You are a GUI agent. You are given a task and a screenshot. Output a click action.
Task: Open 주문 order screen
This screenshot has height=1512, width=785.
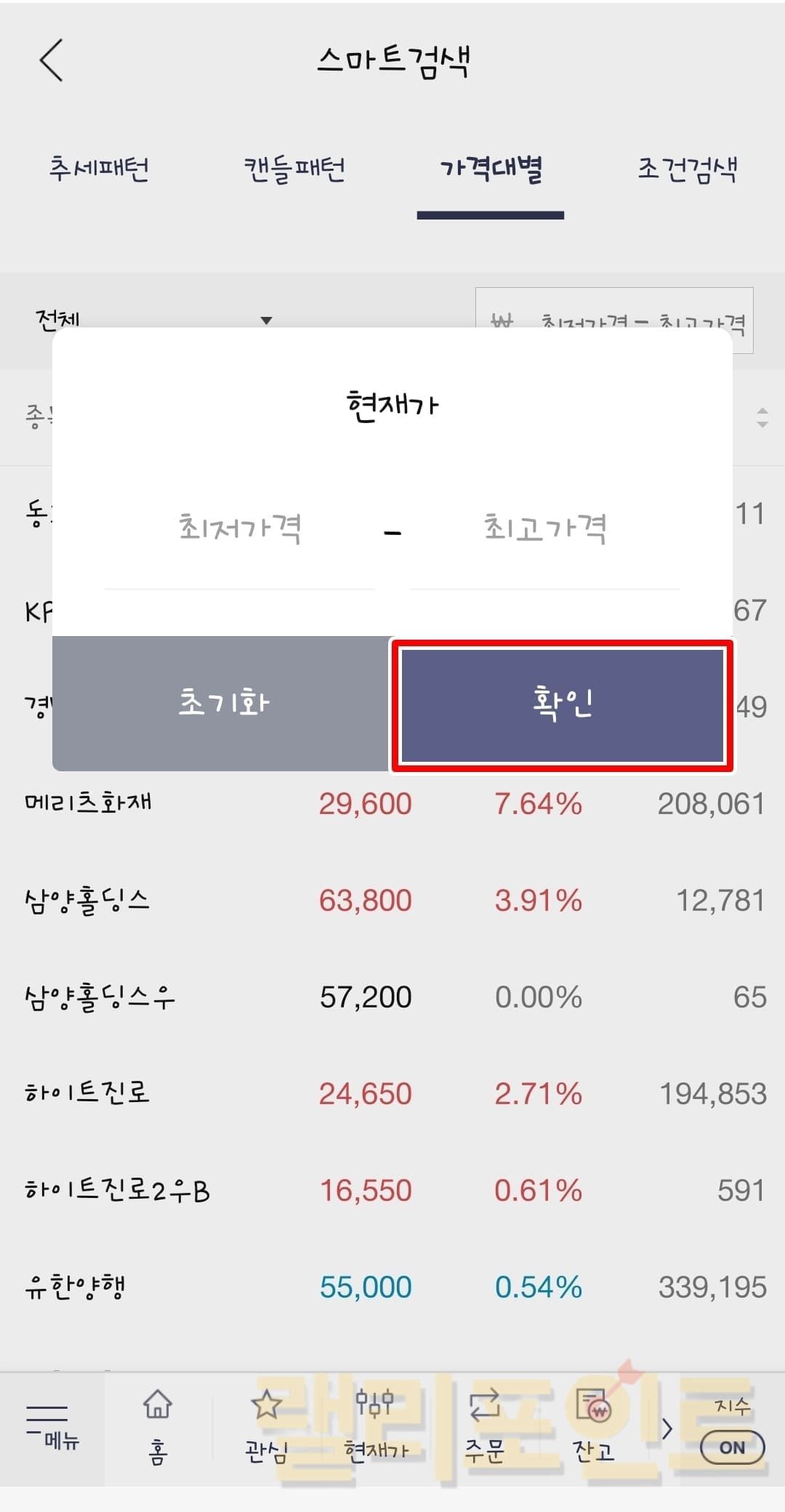pyautogui.click(x=484, y=1428)
